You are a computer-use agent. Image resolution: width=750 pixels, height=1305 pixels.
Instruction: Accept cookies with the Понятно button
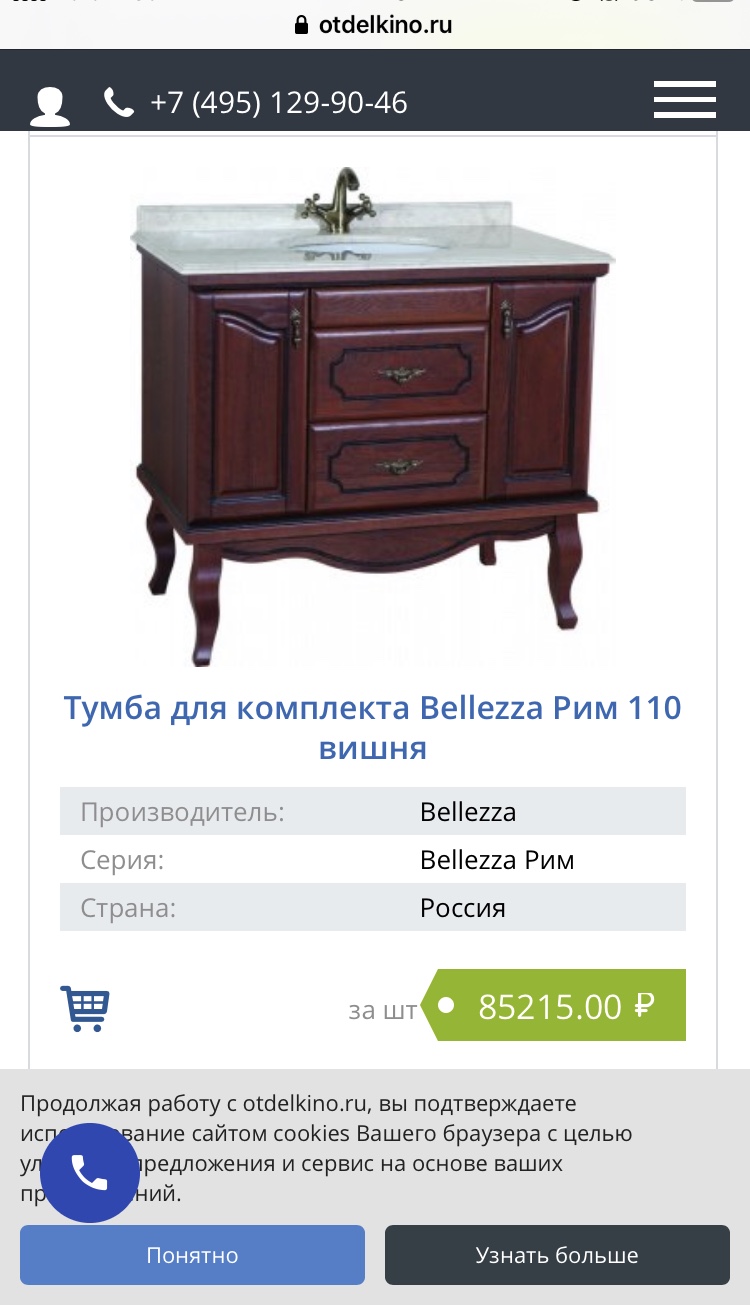pyautogui.click(x=192, y=1255)
